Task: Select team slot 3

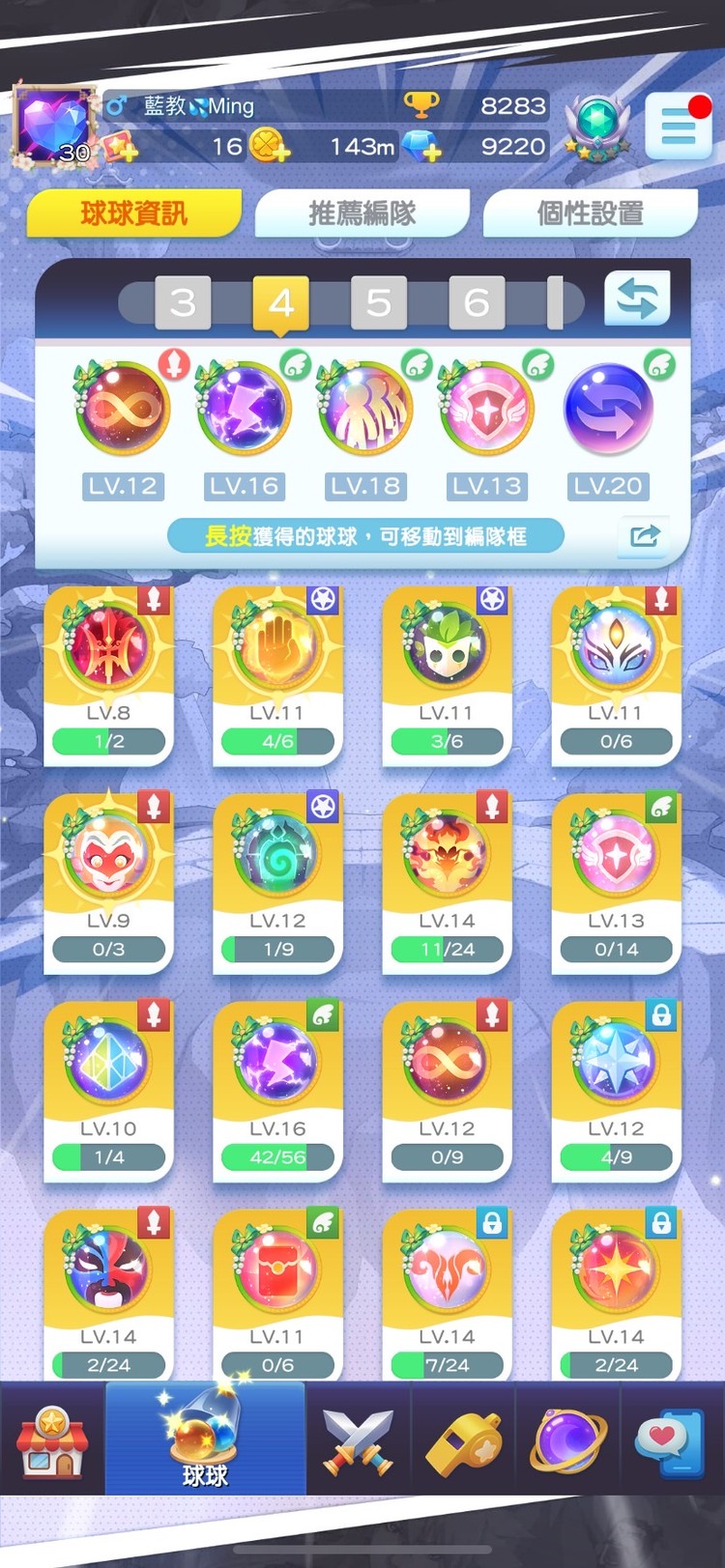Action: click(x=182, y=303)
